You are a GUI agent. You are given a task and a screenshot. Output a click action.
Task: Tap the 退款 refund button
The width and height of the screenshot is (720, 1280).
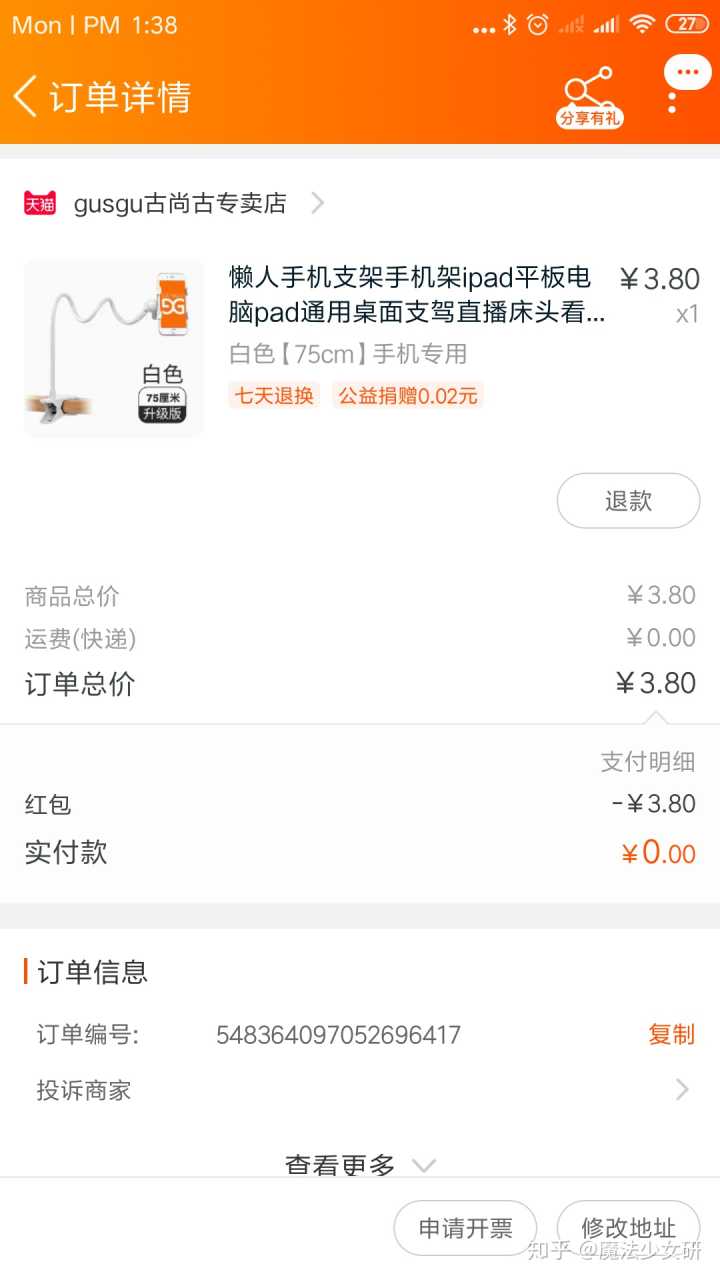(x=628, y=501)
